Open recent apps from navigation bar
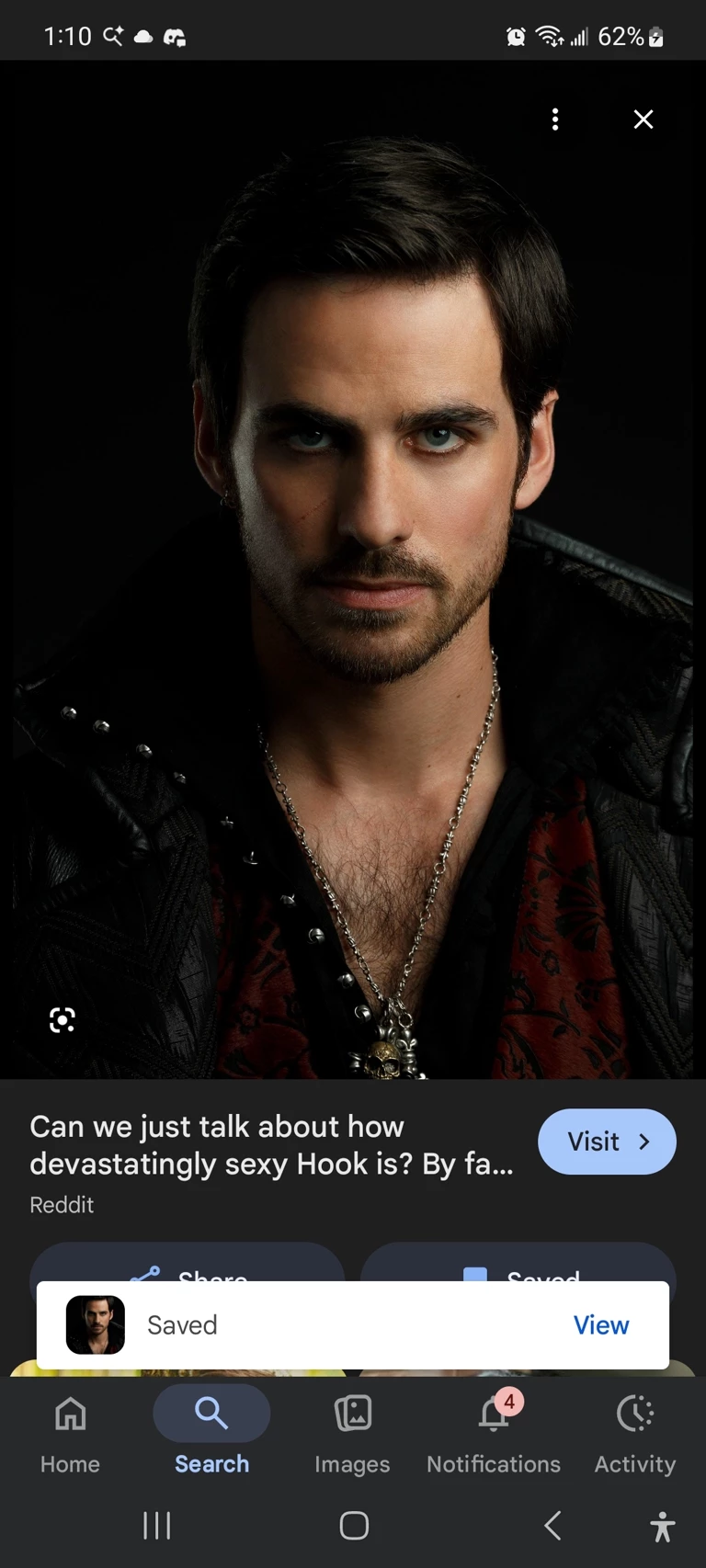 point(157,1526)
